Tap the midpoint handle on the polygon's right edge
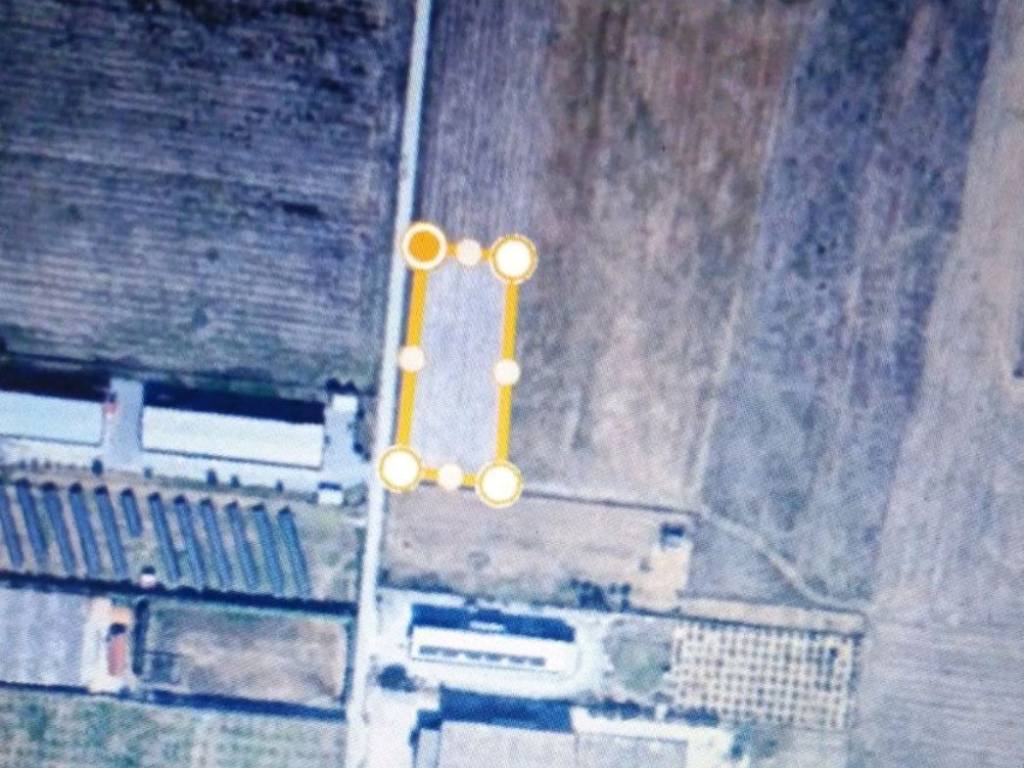Image resolution: width=1024 pixels, height=768 pixels. click(507, 372)
